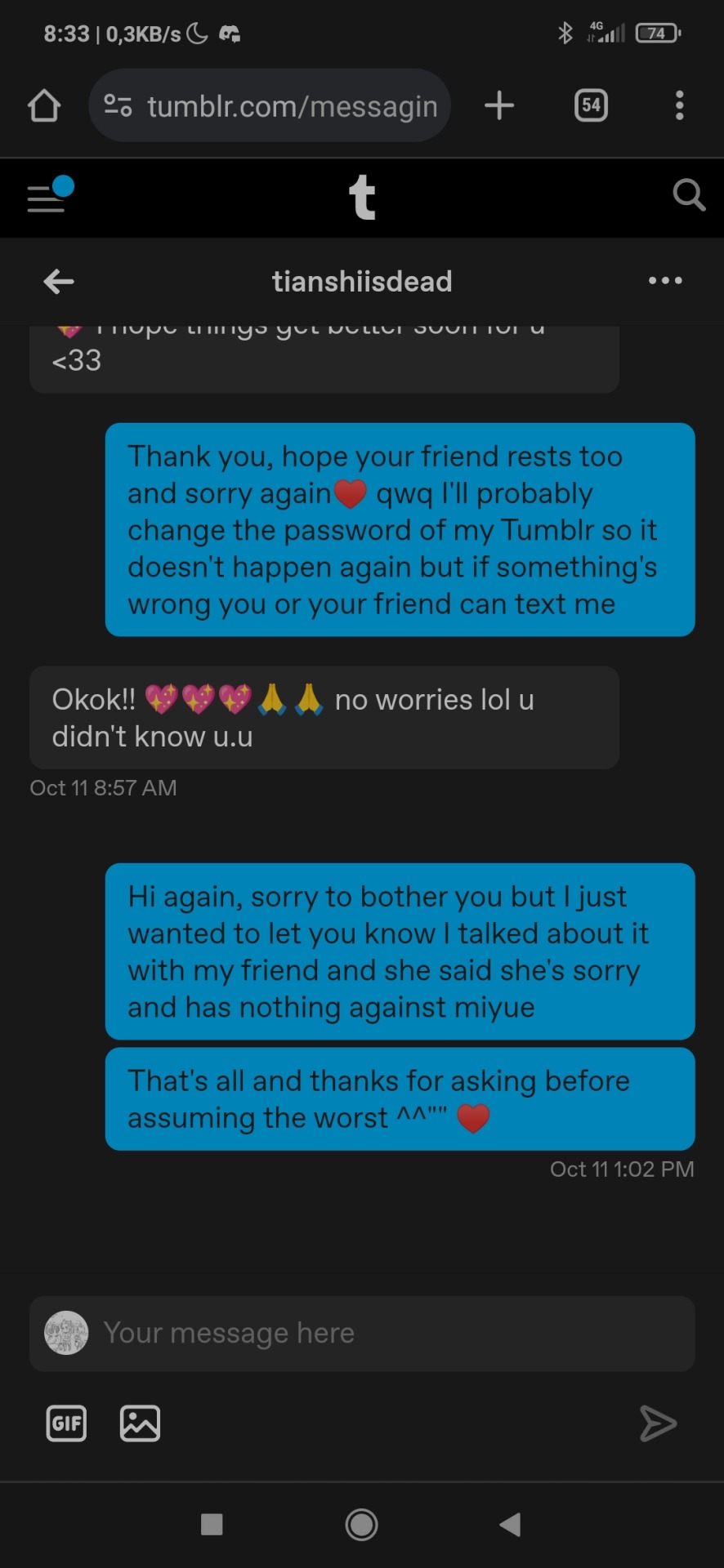Viewport: 724px width, 1568px height.
Task: Add a GIF to the message
Action: coord(66,1423)
